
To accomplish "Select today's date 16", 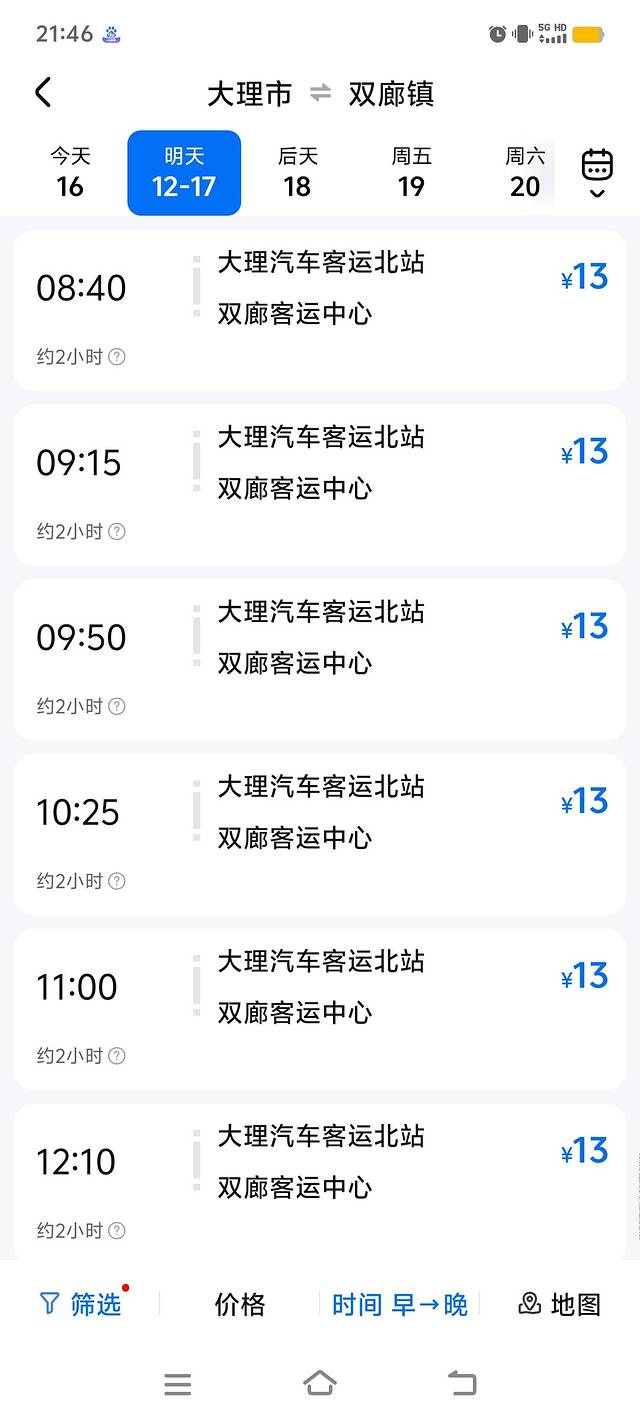I will [x=70, y=172].
